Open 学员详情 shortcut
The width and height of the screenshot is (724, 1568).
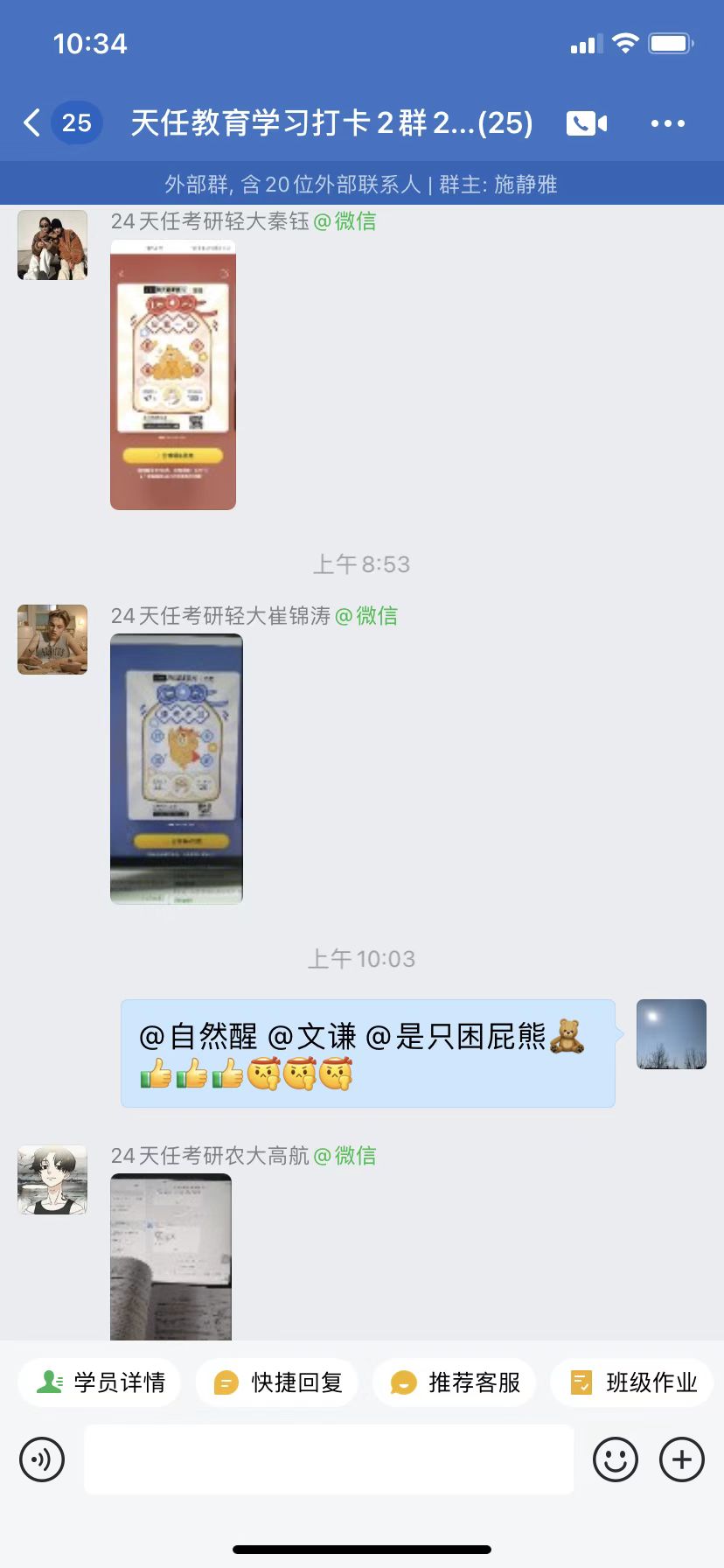[100, 1382]
